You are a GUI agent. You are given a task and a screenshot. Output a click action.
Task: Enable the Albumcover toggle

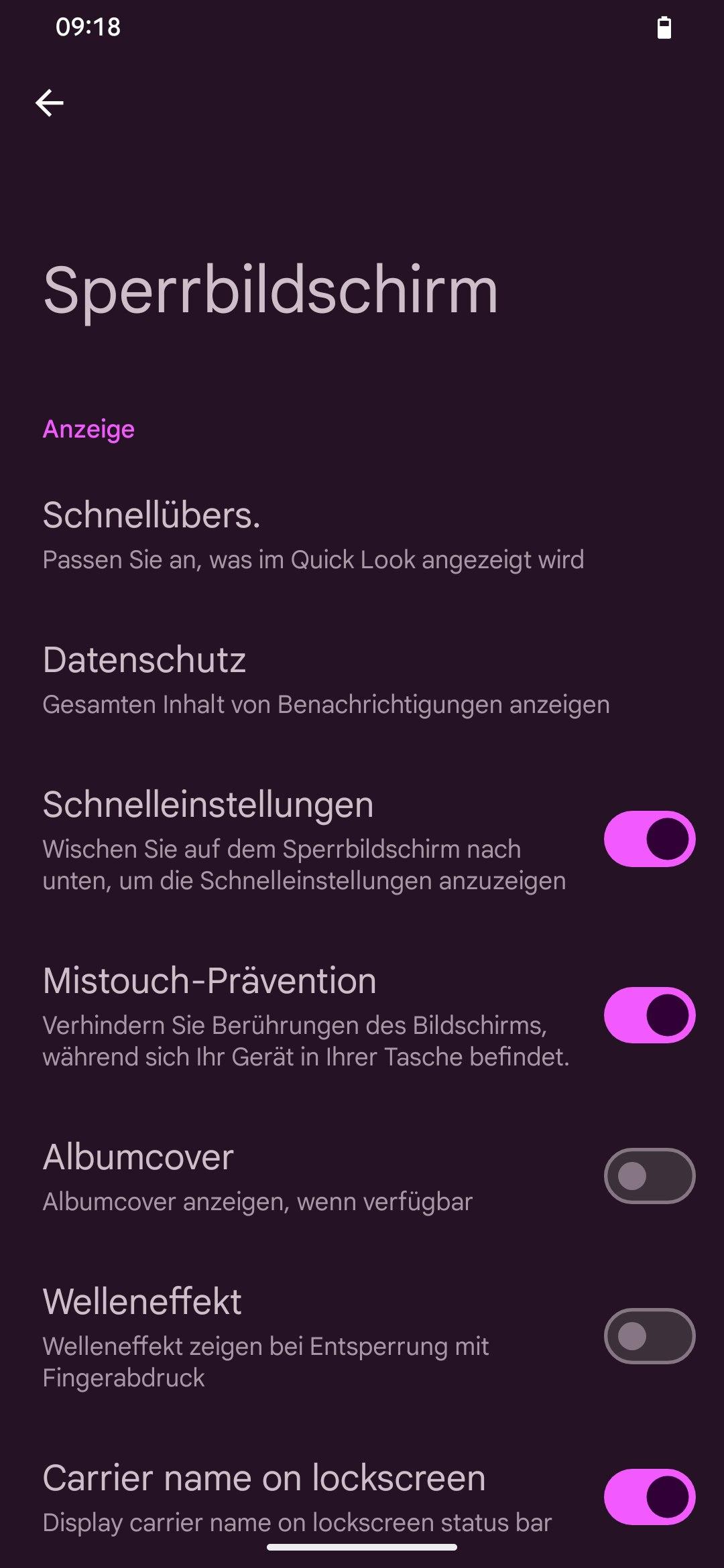649,1176
